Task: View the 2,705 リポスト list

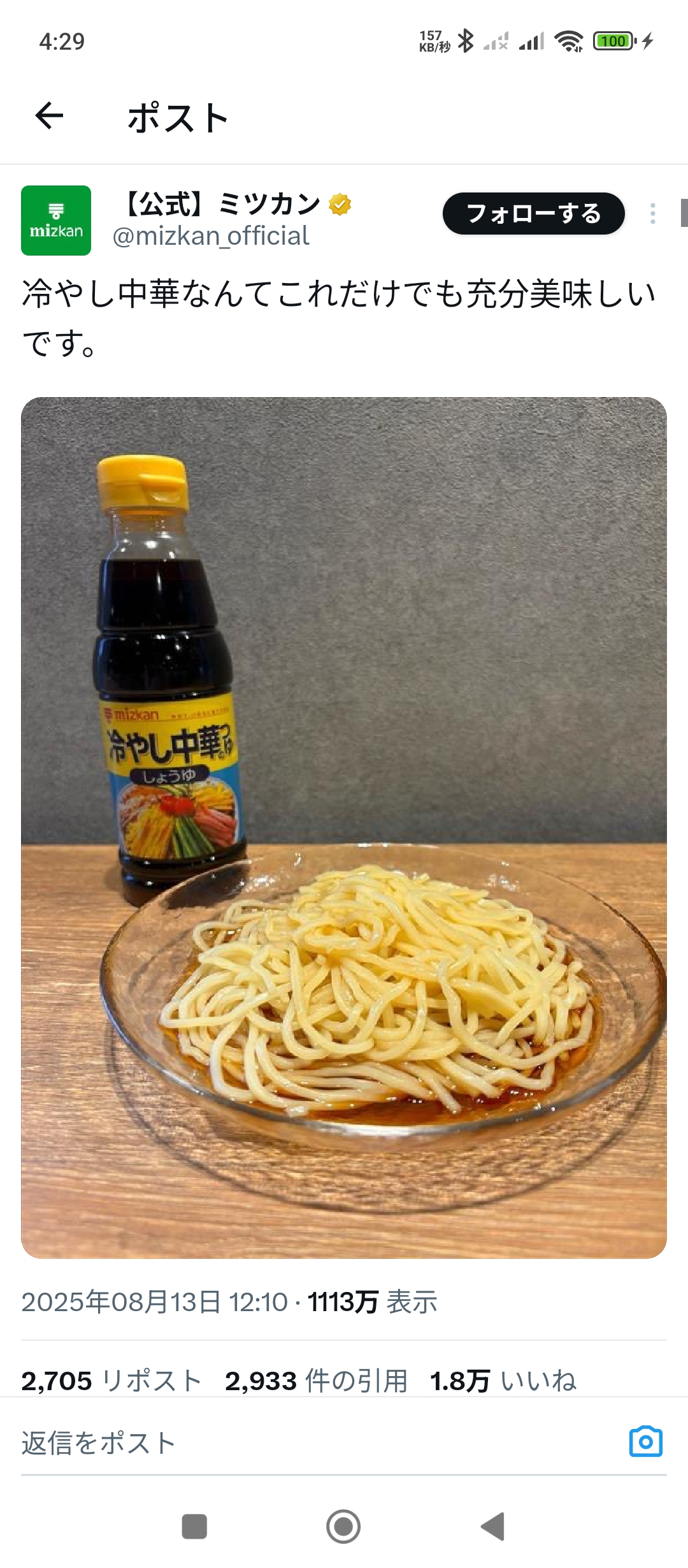Action: point(111,1381)
